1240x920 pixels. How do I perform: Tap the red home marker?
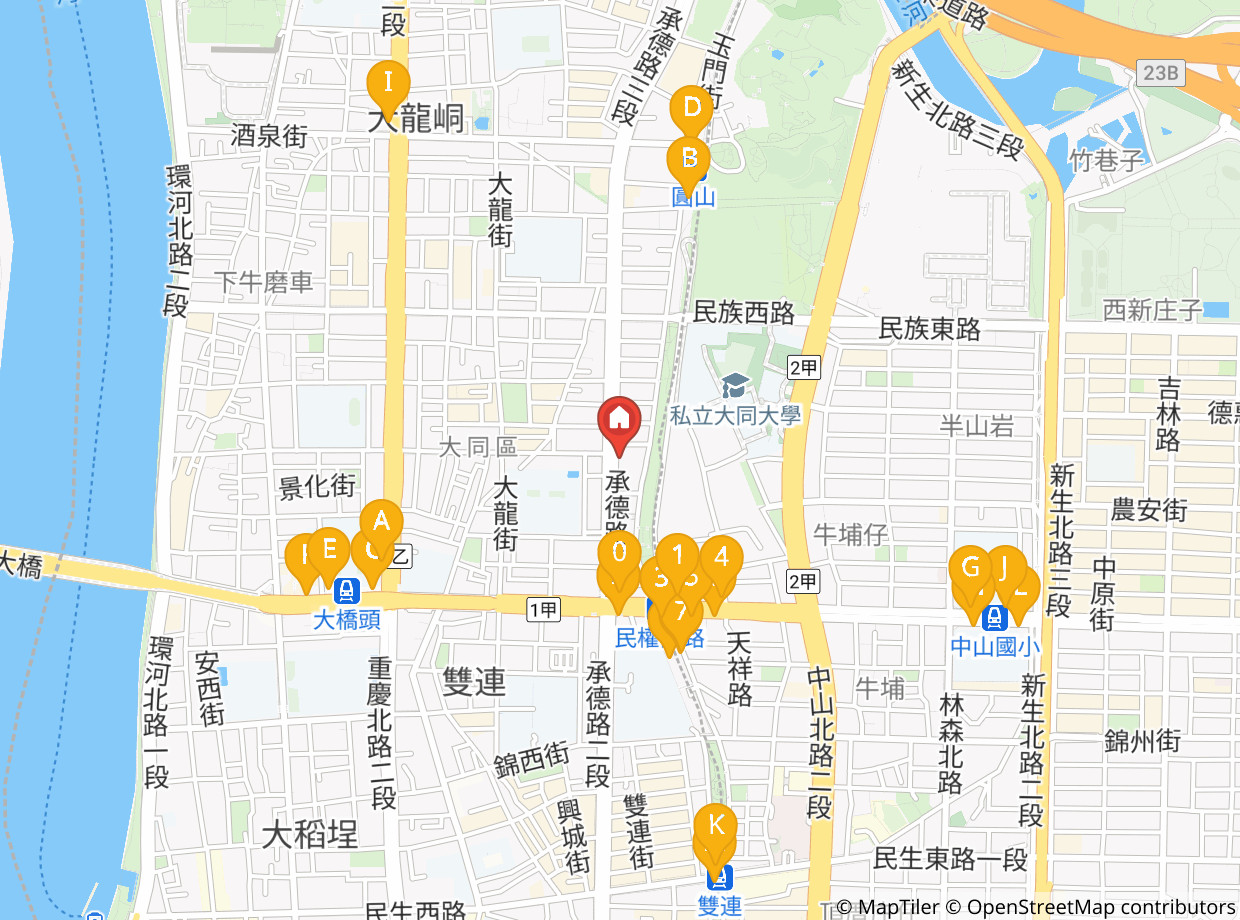coord(619,419)
